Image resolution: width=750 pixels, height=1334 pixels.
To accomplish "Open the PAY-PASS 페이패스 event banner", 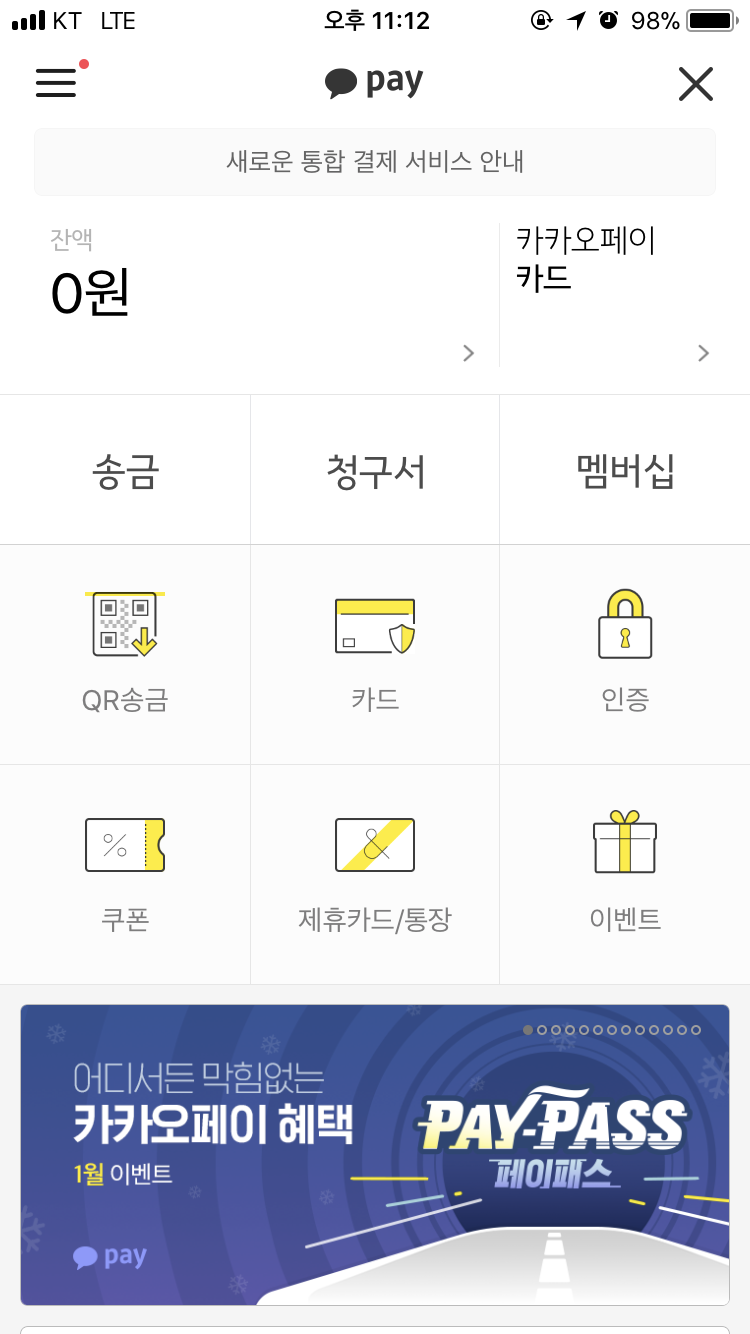I will (x=374, y=1153).
